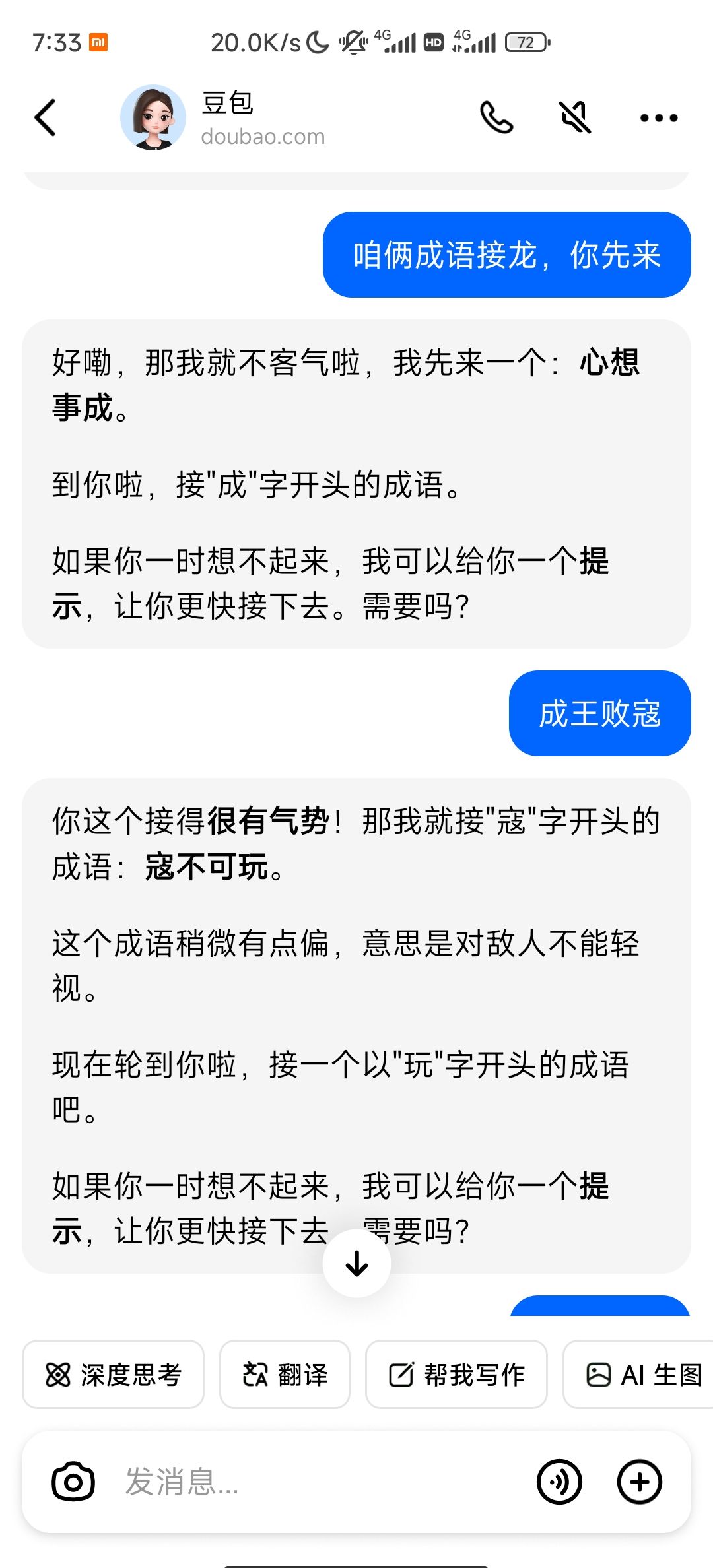Check the battery level indicator at 72
The width and height of the screenshot is (713, 1568).
point(525,42)
